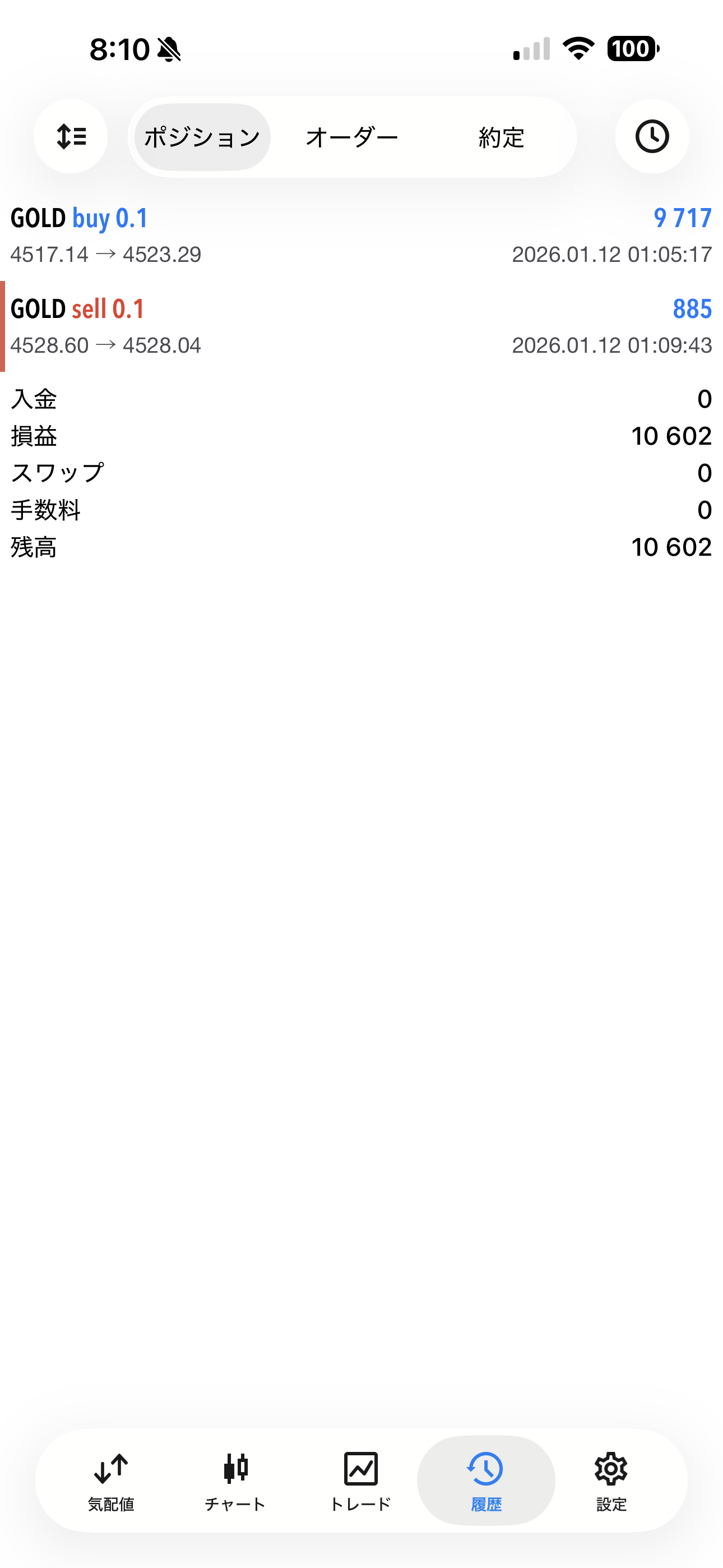Screen dimensions: 723x1568
Task: Go to the 気配値 tab
Action: click(111, 1481)
